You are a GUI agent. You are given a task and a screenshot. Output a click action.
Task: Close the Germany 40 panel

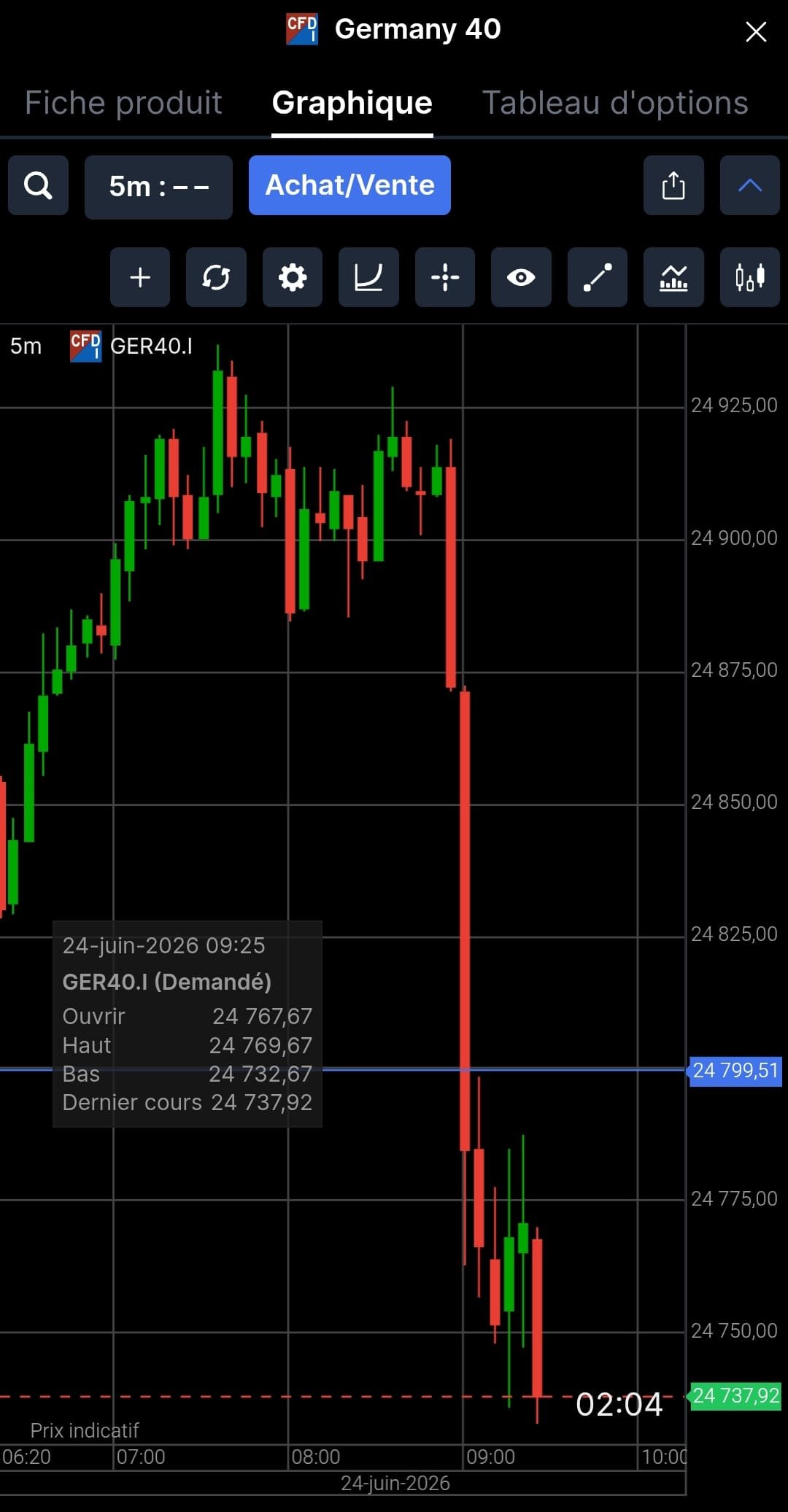(756, 31)
